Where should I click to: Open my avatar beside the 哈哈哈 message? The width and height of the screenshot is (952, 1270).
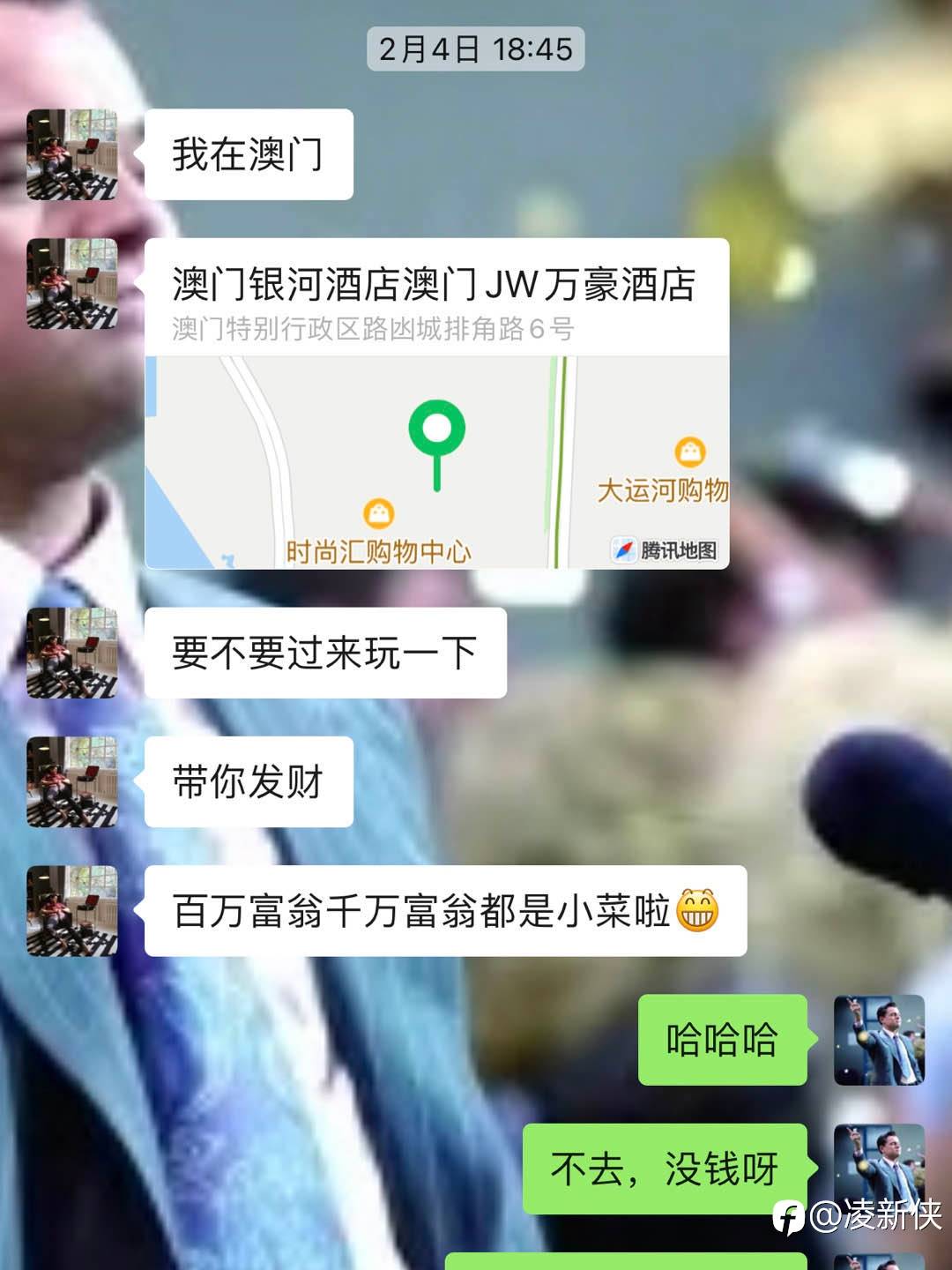coord(879,1040)
